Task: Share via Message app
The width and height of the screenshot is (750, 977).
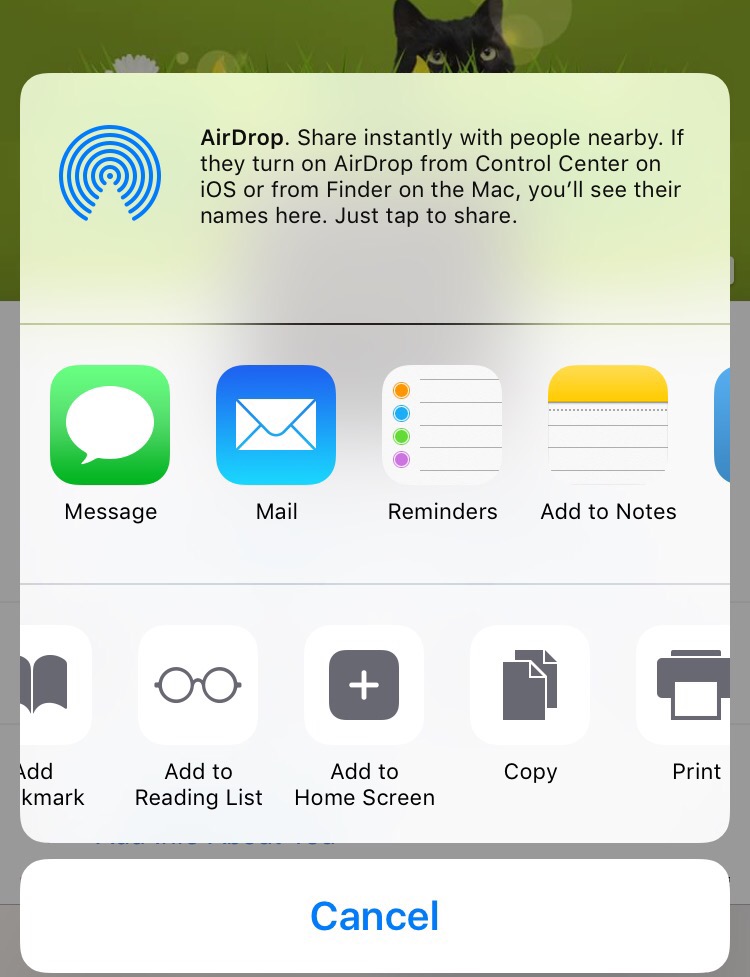Action: point(110,425)
